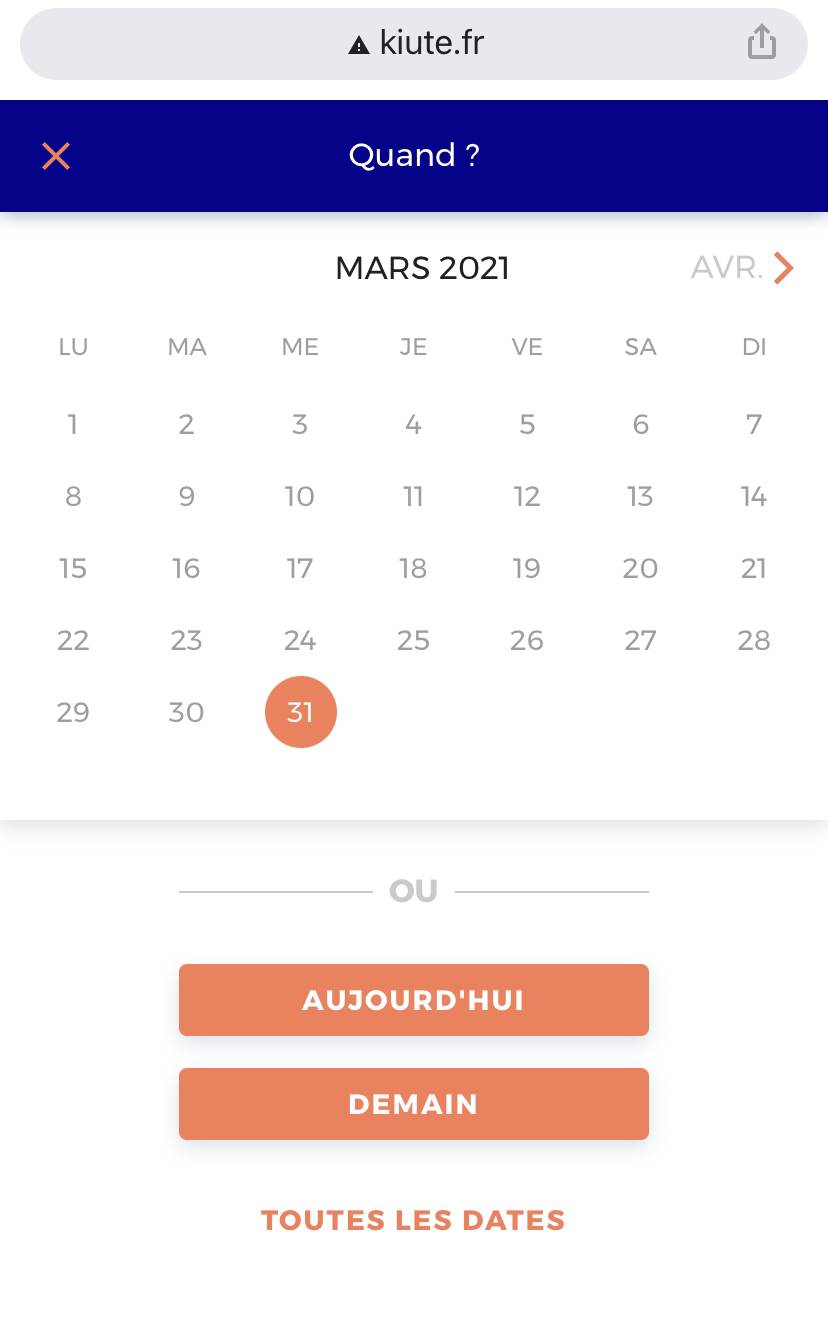The width and height of the screenshot is (828, 1329).
Task: Go to next month AVR.
Action: coord(781,268)
